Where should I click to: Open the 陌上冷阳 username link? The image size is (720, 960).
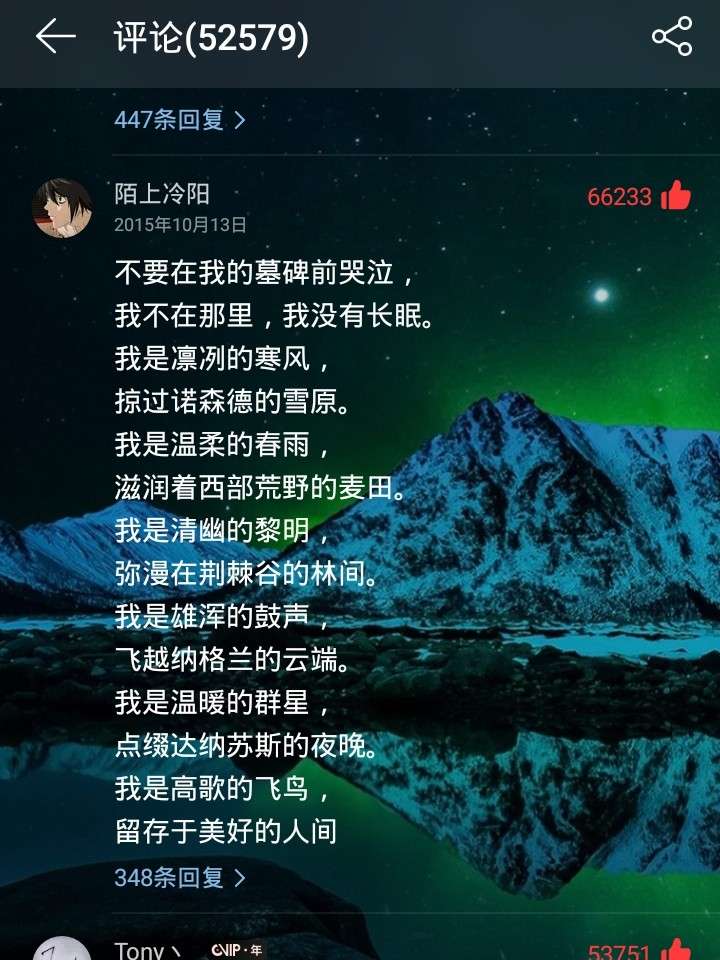click(x=162, y=194)
